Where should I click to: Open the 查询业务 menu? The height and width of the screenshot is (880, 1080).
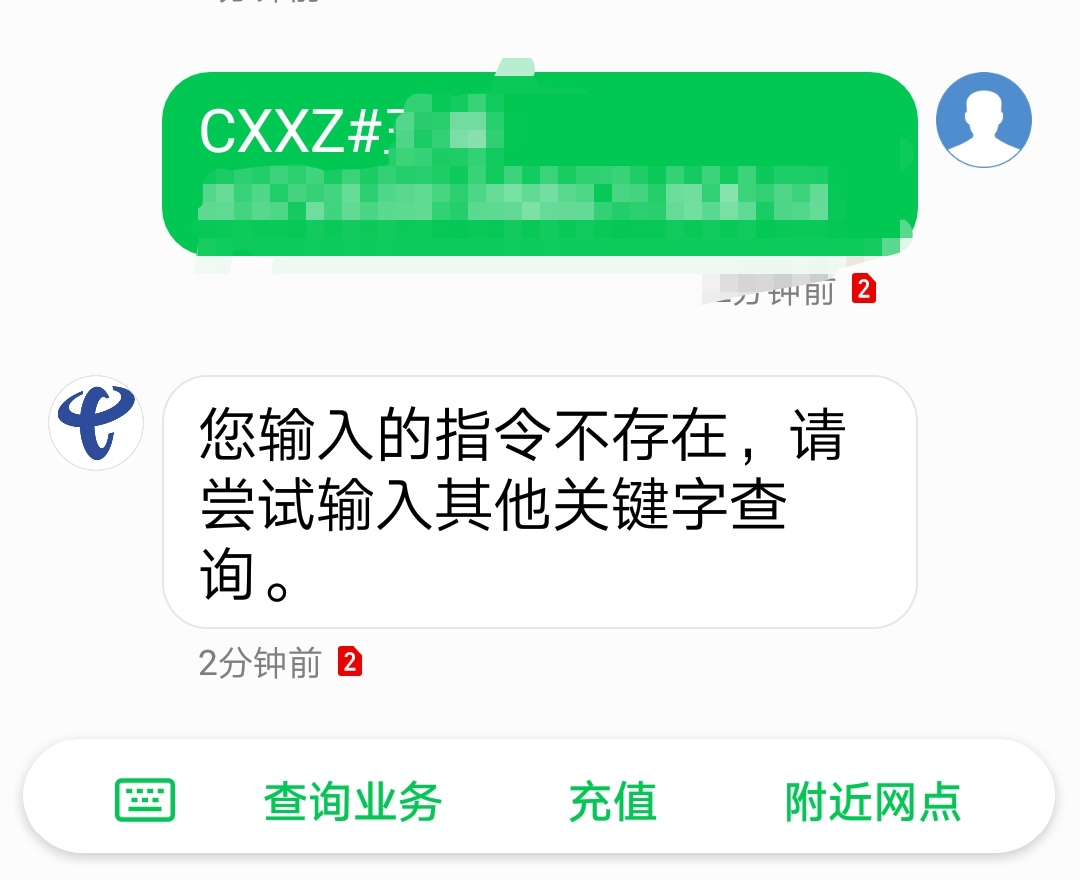point(352,801)
